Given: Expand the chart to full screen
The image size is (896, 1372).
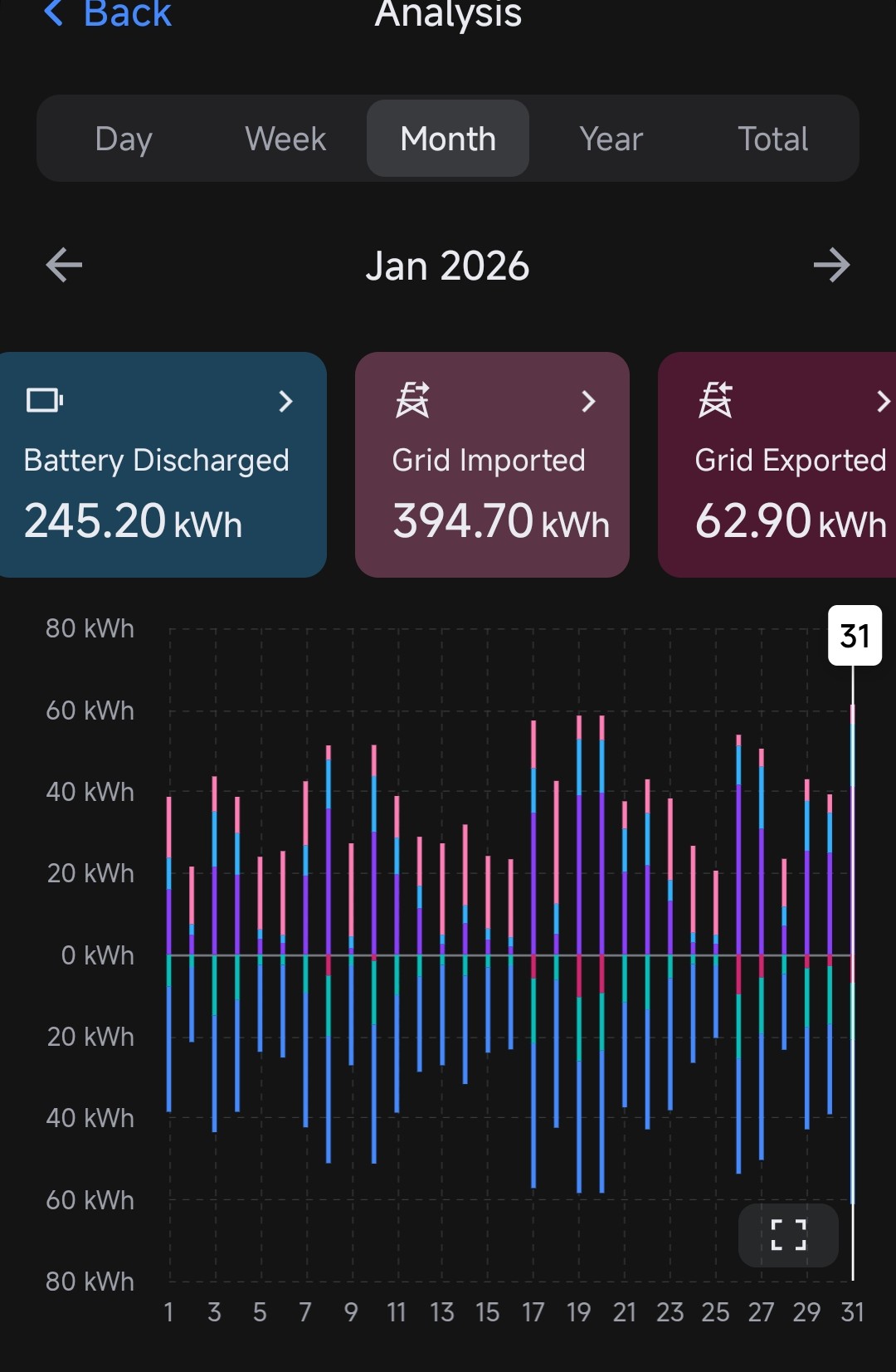Looking at the screenshot, I should (788, 1235).
